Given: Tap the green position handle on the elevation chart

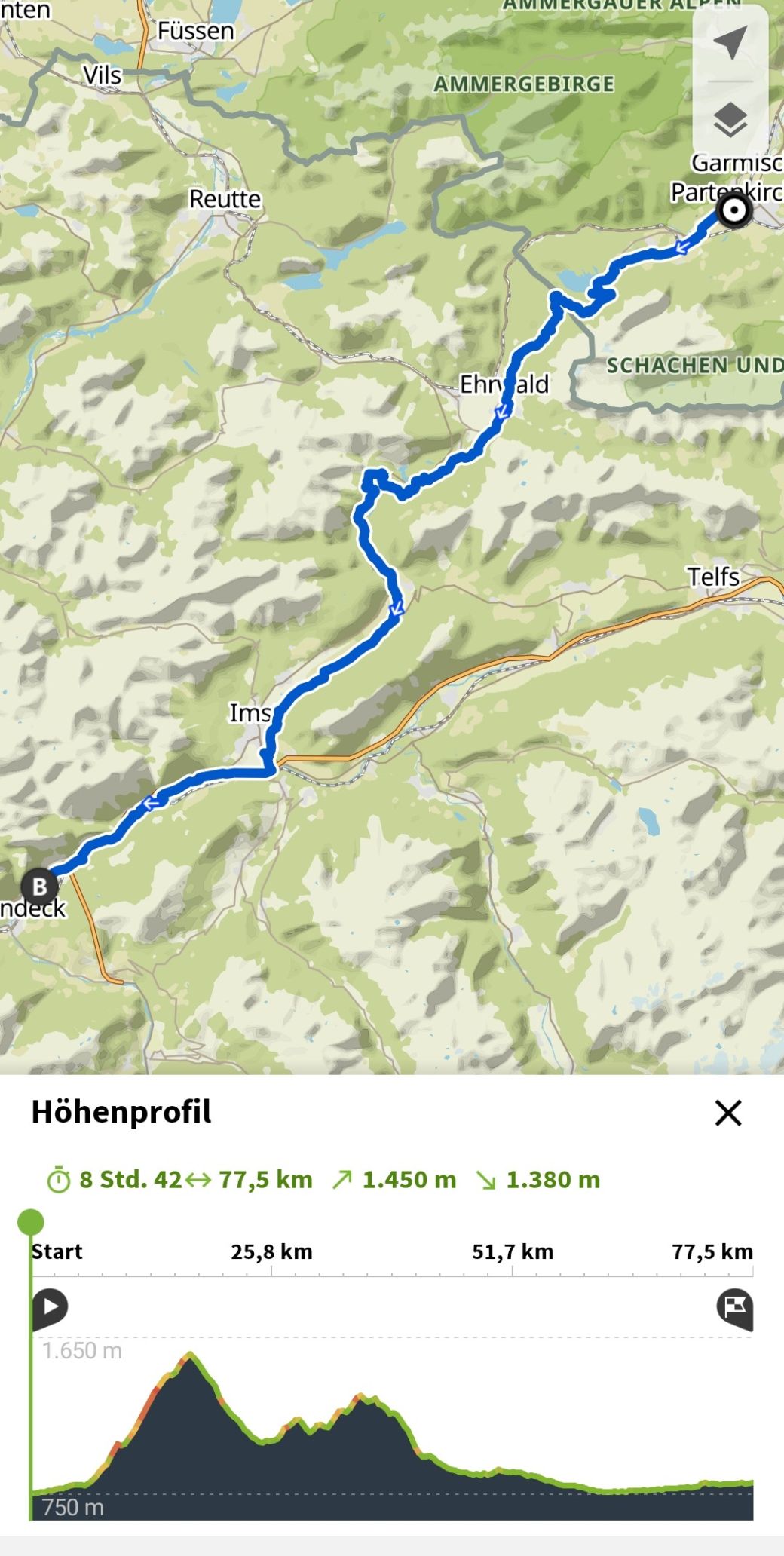Looking at the screenshot, I should click(x=31, y=1221).
